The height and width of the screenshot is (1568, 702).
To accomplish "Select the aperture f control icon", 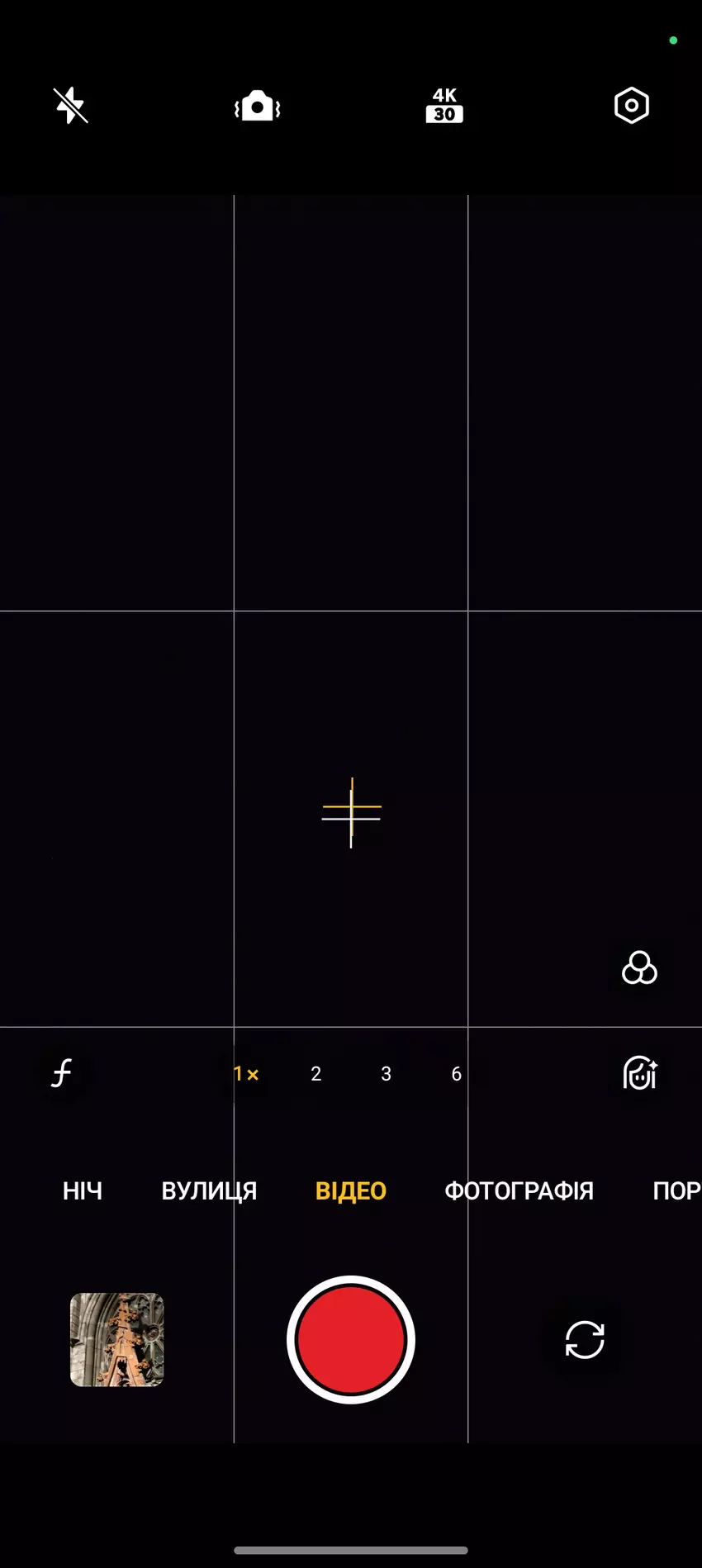I will [x=62, y=1073].
